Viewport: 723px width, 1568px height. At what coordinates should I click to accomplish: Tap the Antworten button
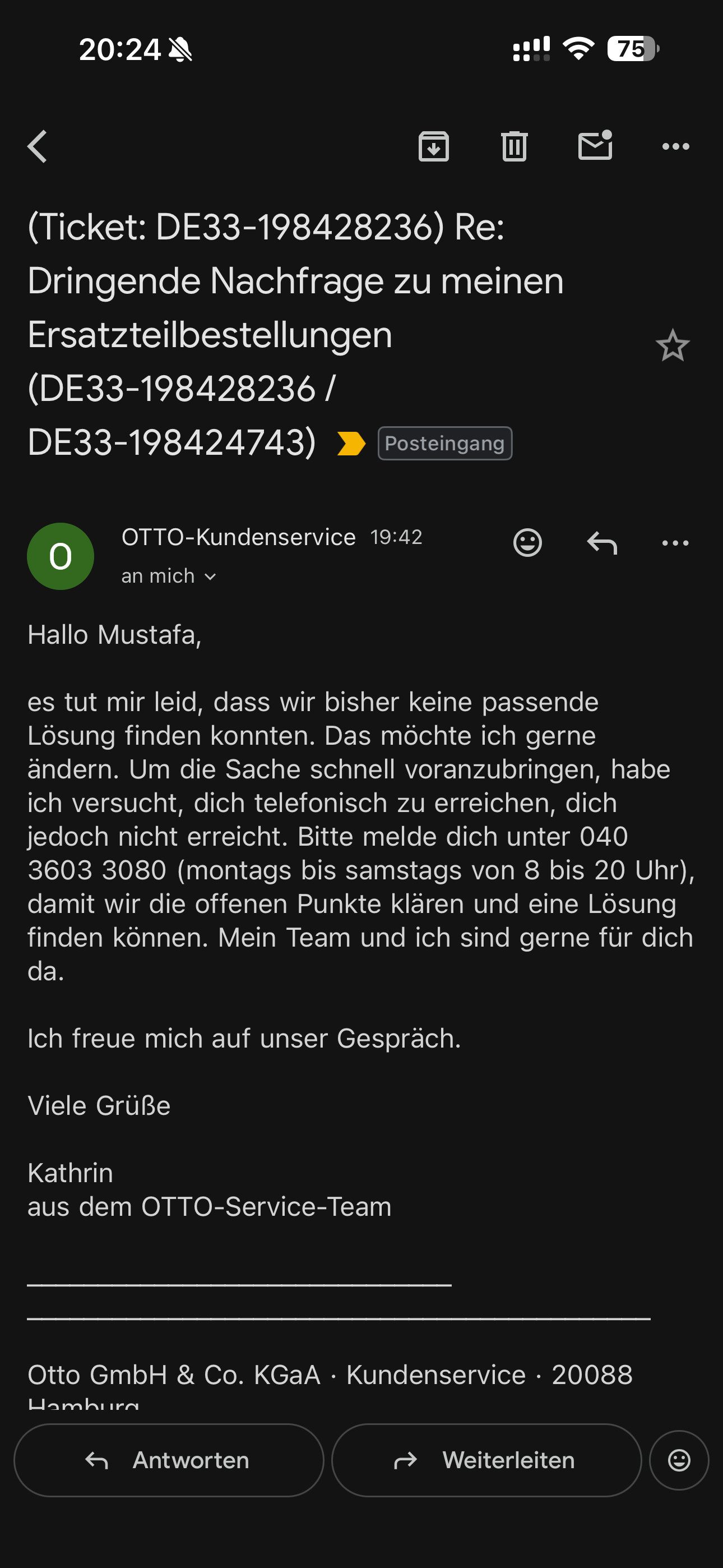click(169, 1460)
